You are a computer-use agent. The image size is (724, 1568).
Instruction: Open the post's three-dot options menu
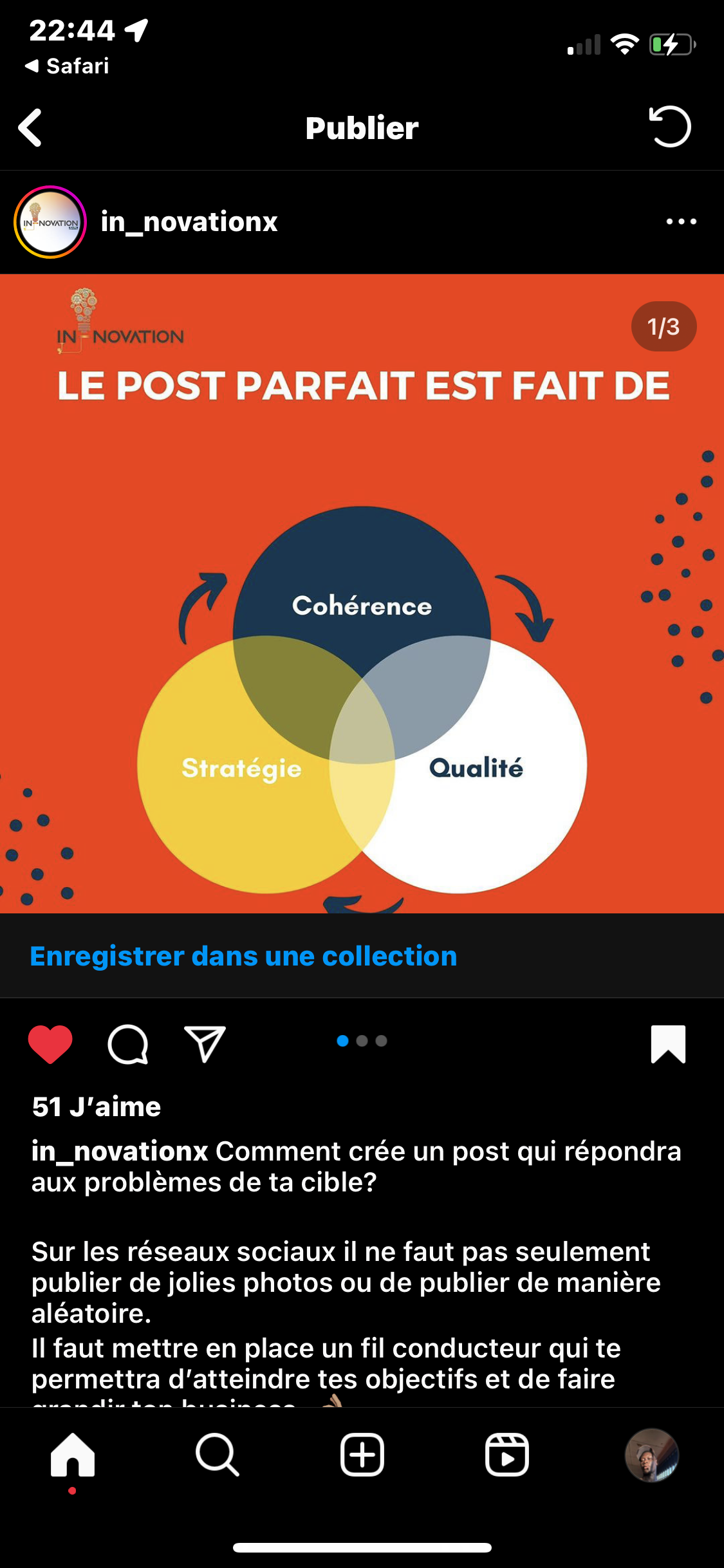pos(681,222)
